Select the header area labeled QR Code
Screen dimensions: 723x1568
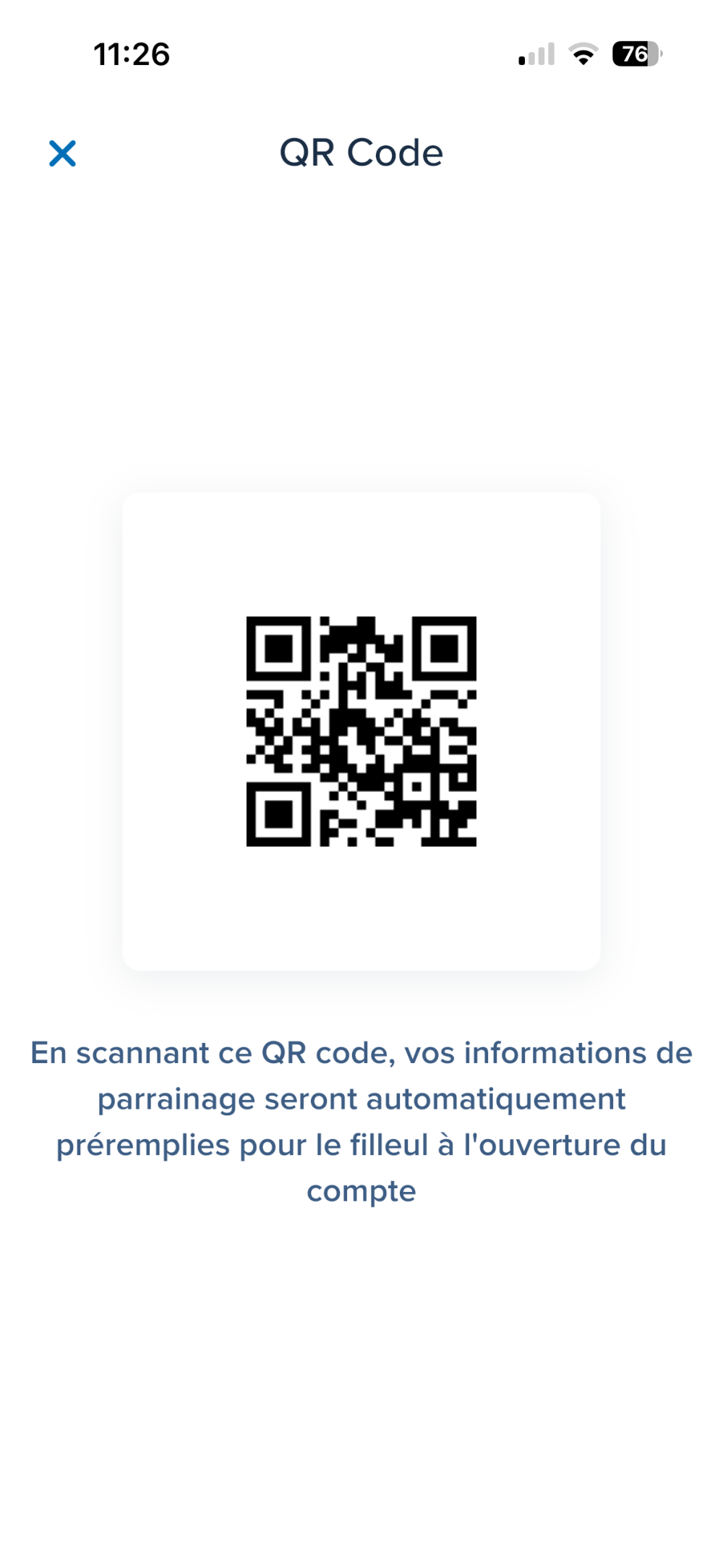click(x=361, y=152)
